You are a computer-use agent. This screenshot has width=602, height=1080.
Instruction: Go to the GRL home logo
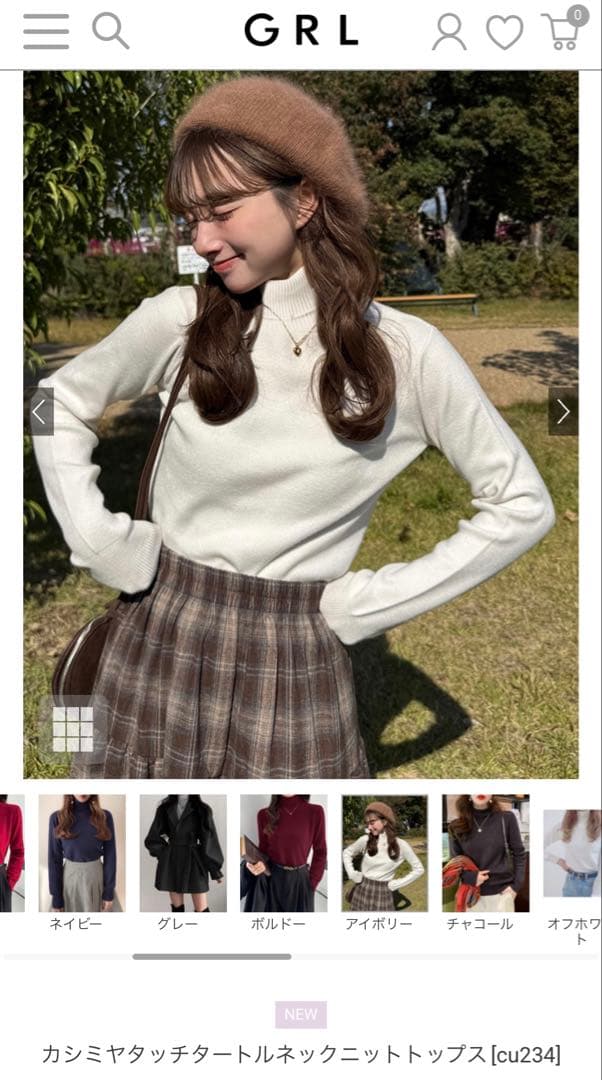[x=301, y=32]
